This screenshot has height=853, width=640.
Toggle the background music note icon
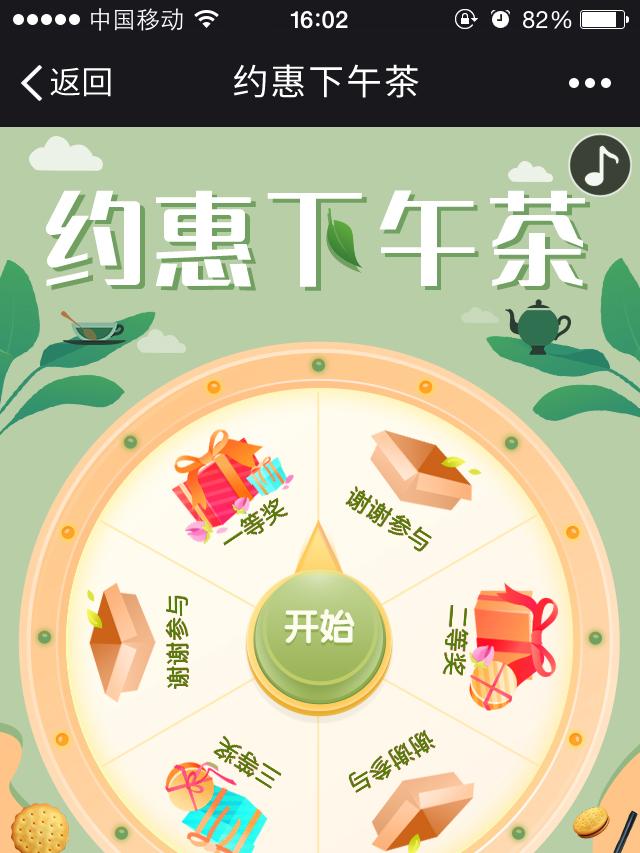pyautogui.click(x=599, y=165)
